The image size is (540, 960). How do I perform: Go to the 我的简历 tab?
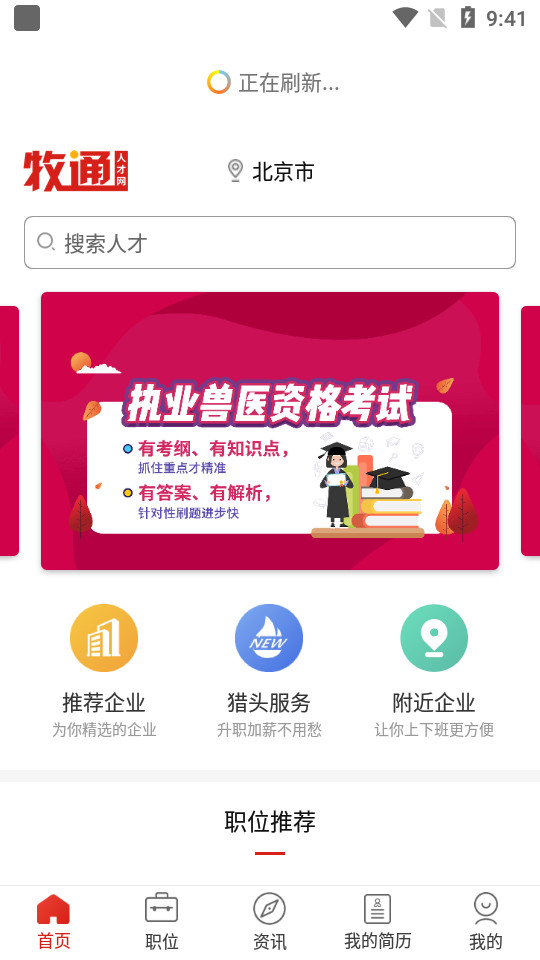378,922
